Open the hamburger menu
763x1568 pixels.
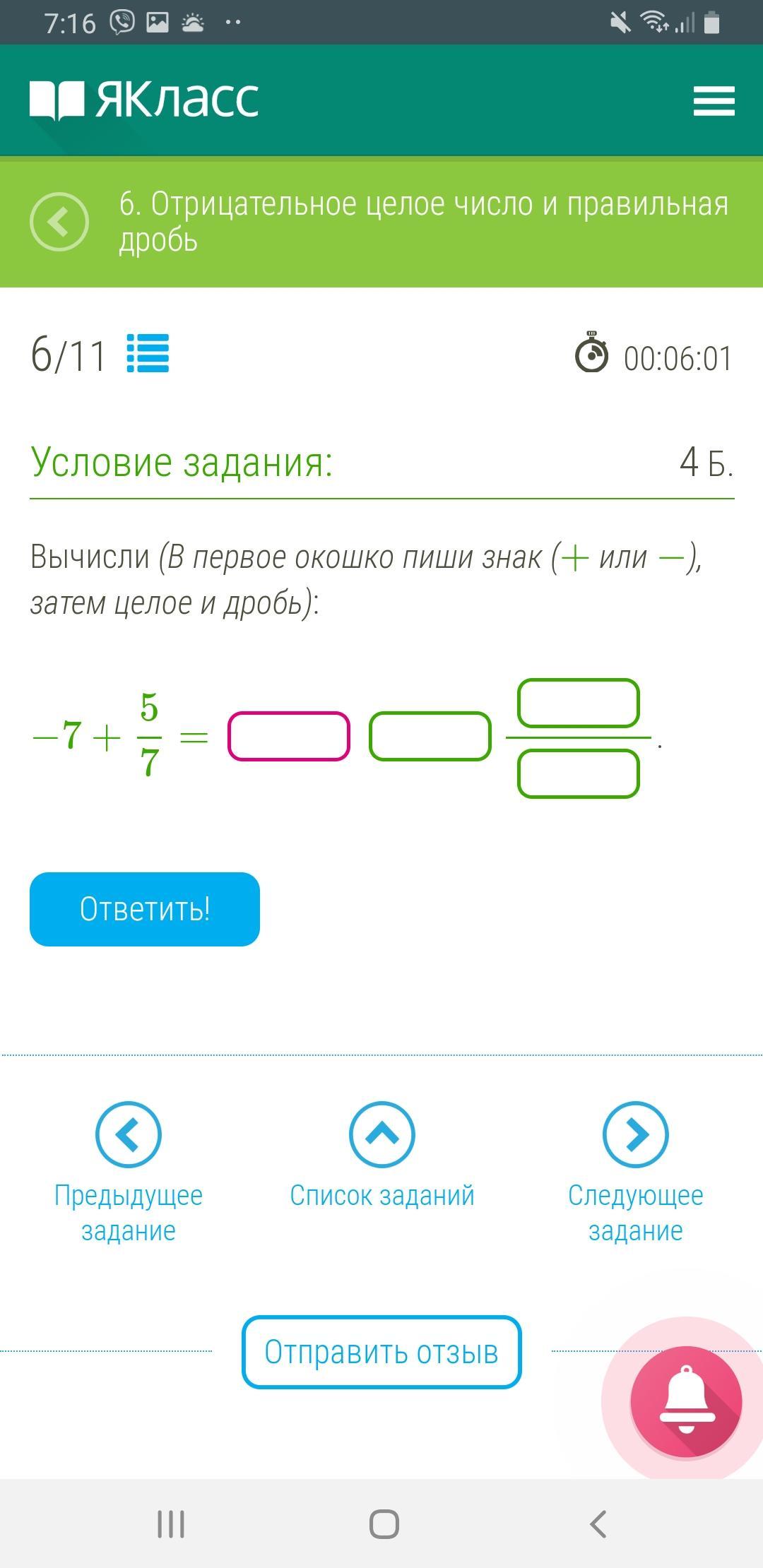tap(714, 100)
